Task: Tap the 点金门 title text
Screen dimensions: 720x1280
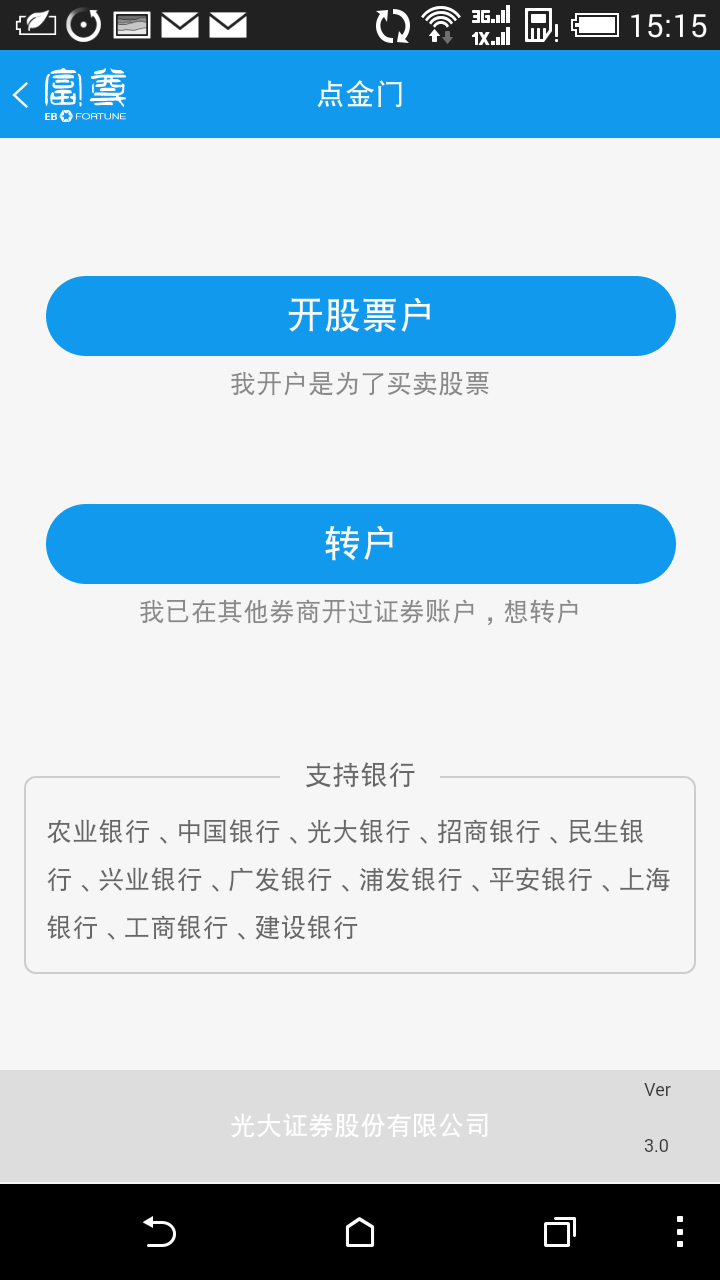Action: coord(359,93)
